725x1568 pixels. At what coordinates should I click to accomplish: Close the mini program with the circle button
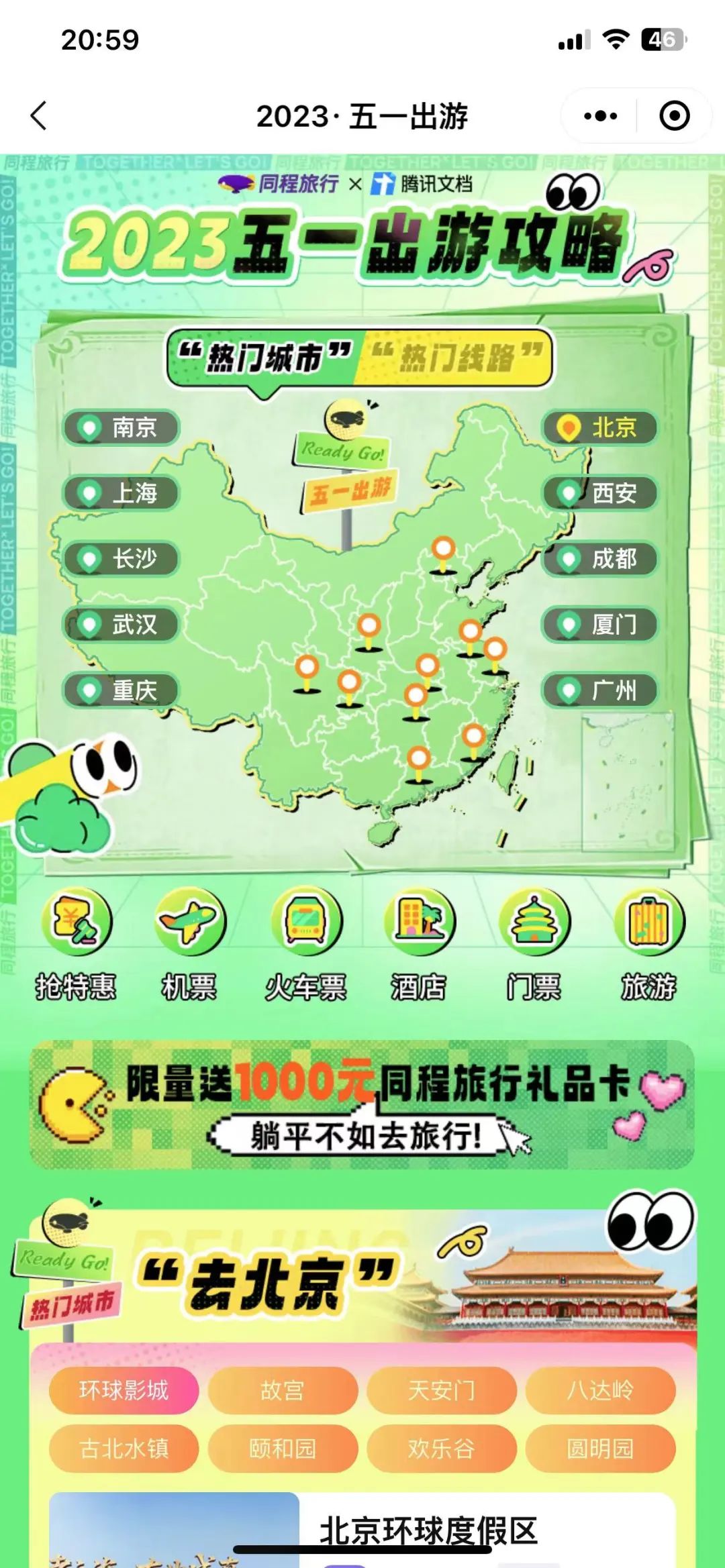tap(674, 116)
